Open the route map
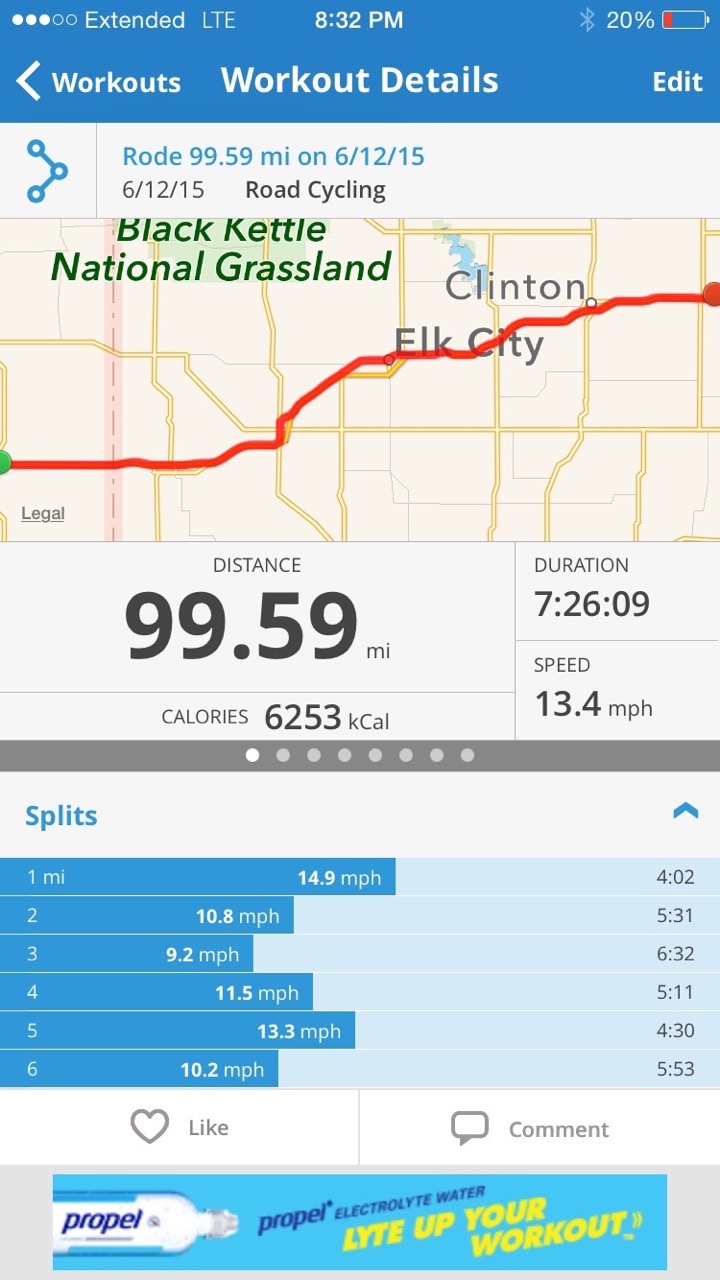The image size is (720, 1280). tap(360, 380)
